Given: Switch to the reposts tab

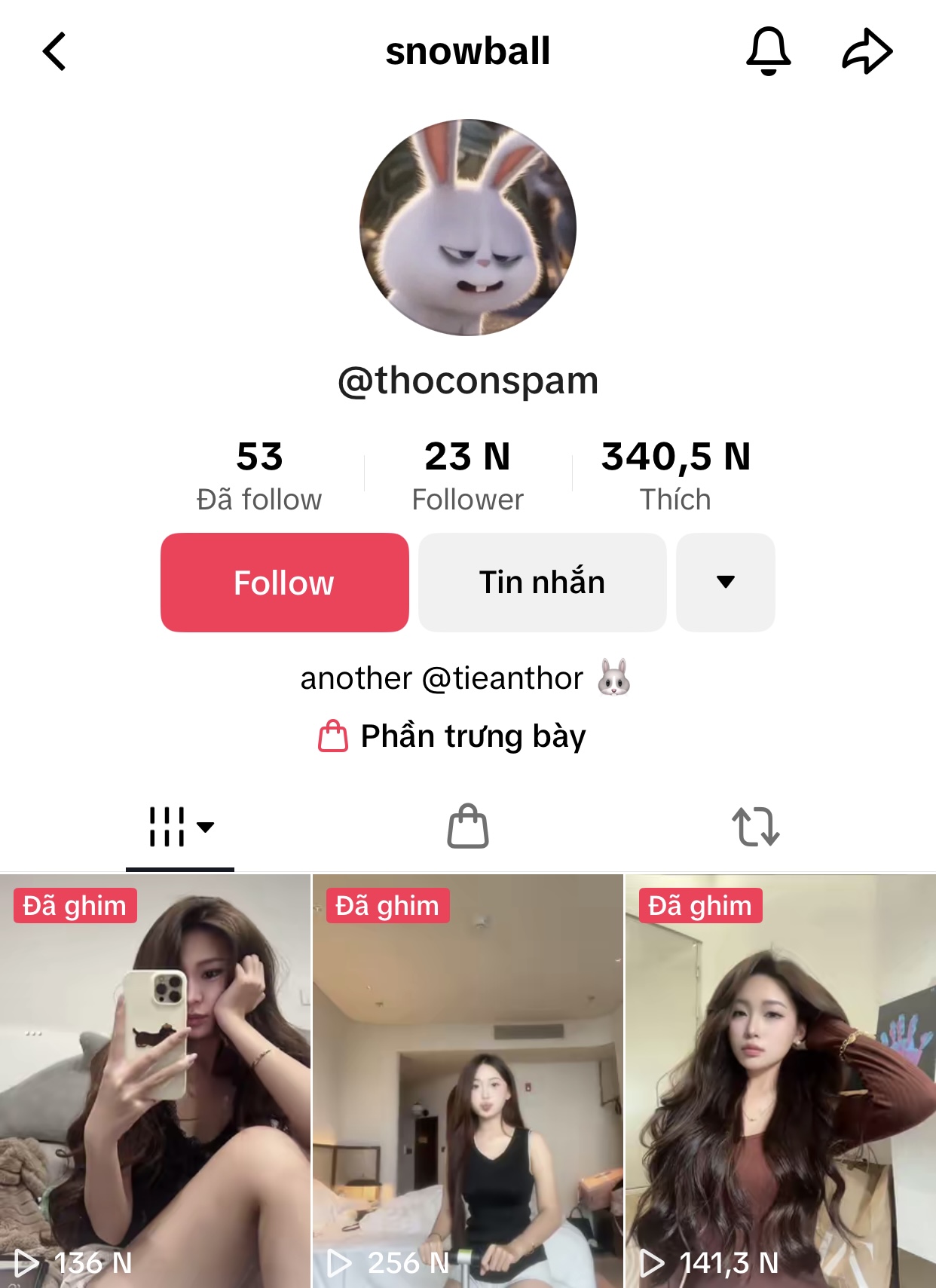Looking at the screenshot, I should point(755,827).
